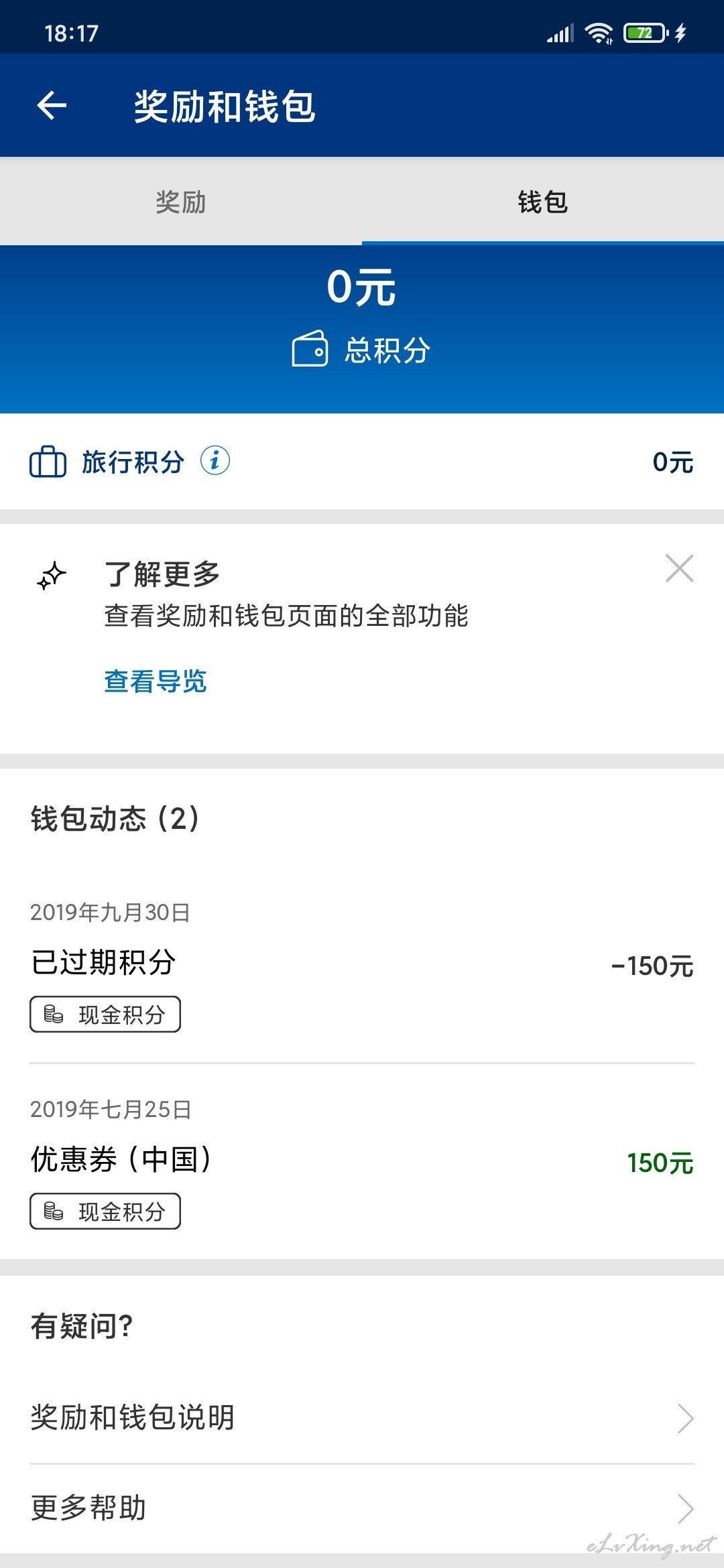Open the 旅行积分 info icon
Image resolution: width=724 pixels, height=1568 pixels.
click(x=215, y=461)
